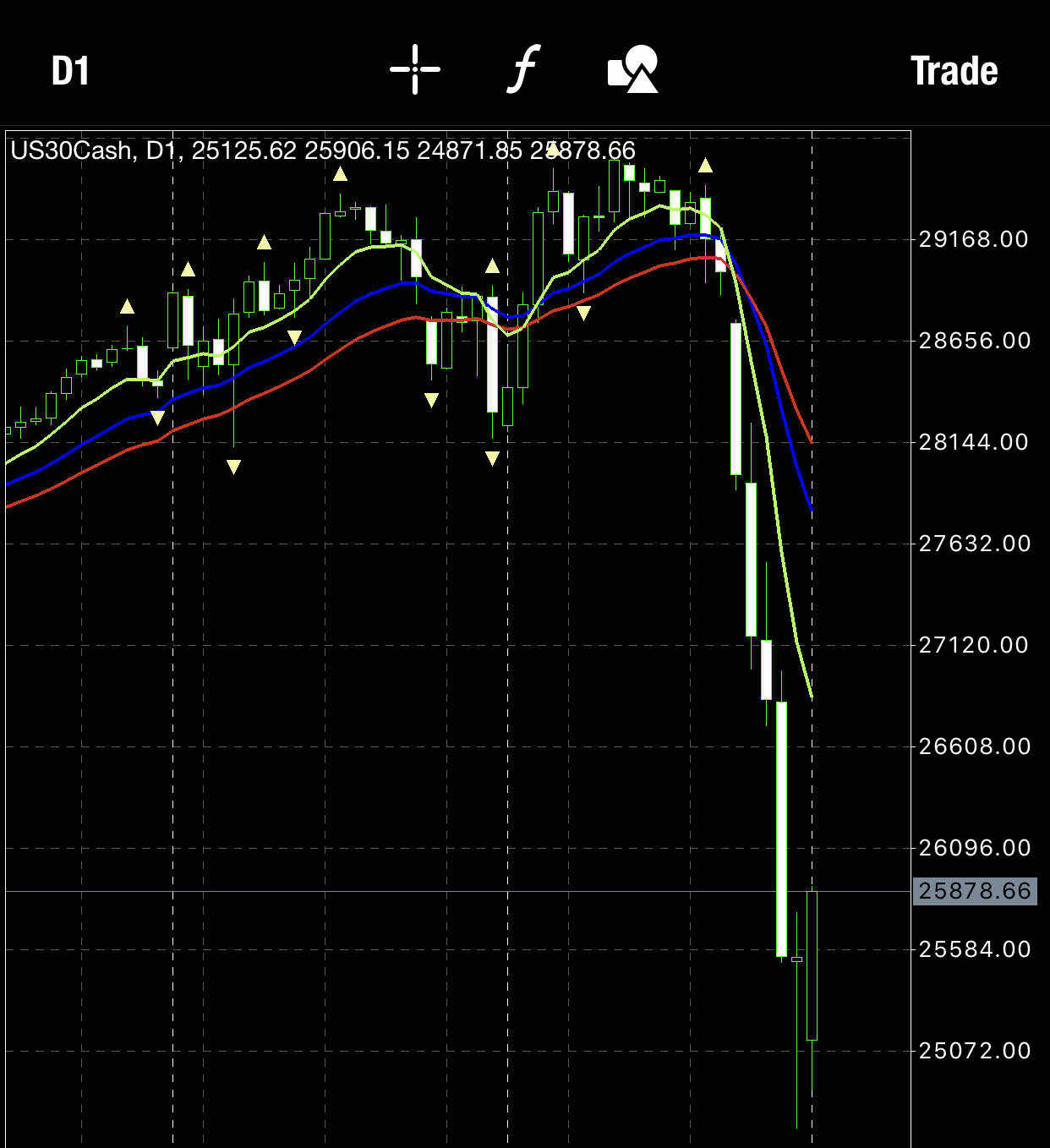Open the drawing objects shapes tool
The width and height of the screenshot is (1050, 1148).
tap(632, 70)
